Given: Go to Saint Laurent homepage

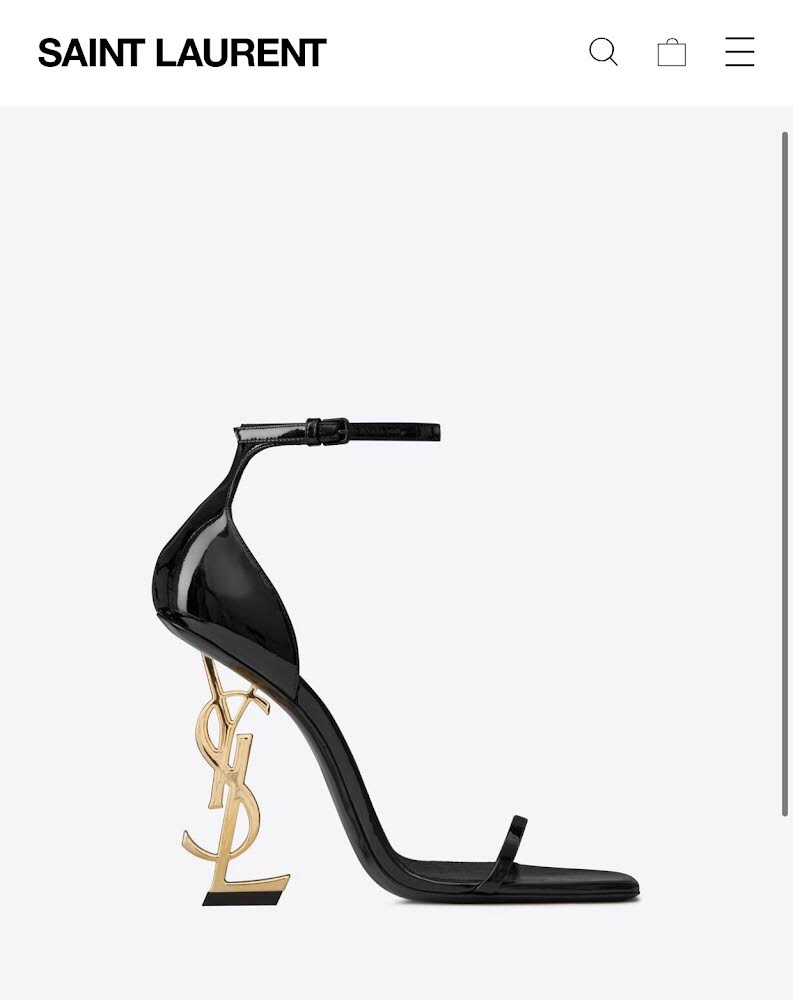Looking at the screenshot, I should click(x=182, y=53).
